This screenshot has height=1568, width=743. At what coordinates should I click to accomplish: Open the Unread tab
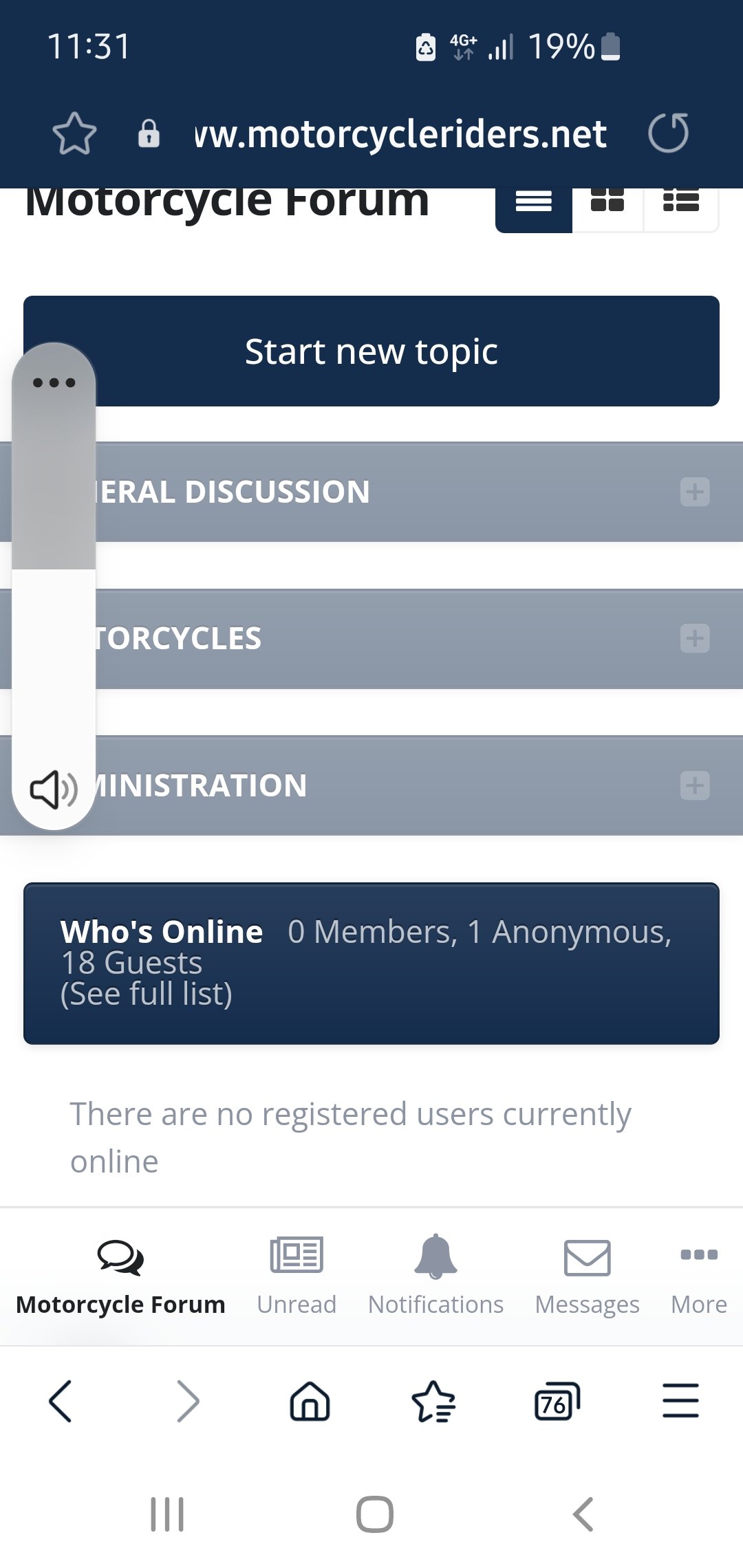(297, 1276)
